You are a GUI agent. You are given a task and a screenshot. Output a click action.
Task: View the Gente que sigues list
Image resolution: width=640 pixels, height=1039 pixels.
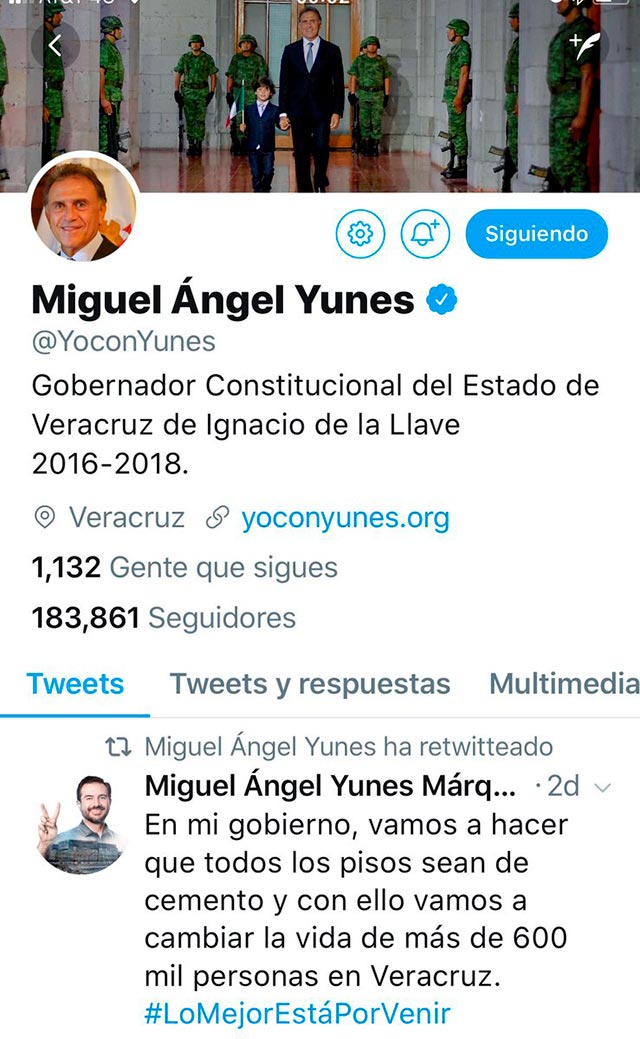coord(185,568)
